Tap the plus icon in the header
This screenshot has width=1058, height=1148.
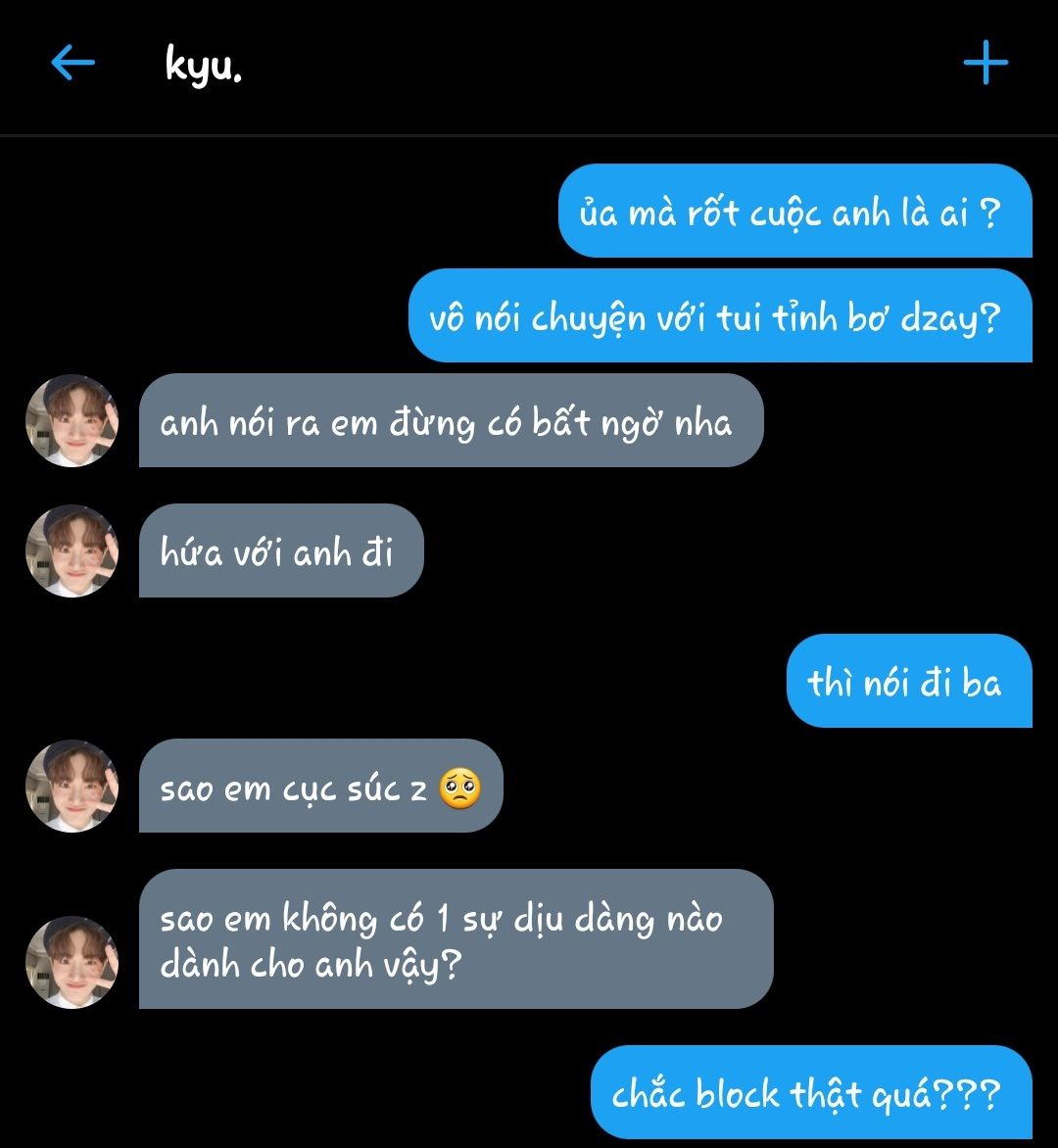pos(985,65)
